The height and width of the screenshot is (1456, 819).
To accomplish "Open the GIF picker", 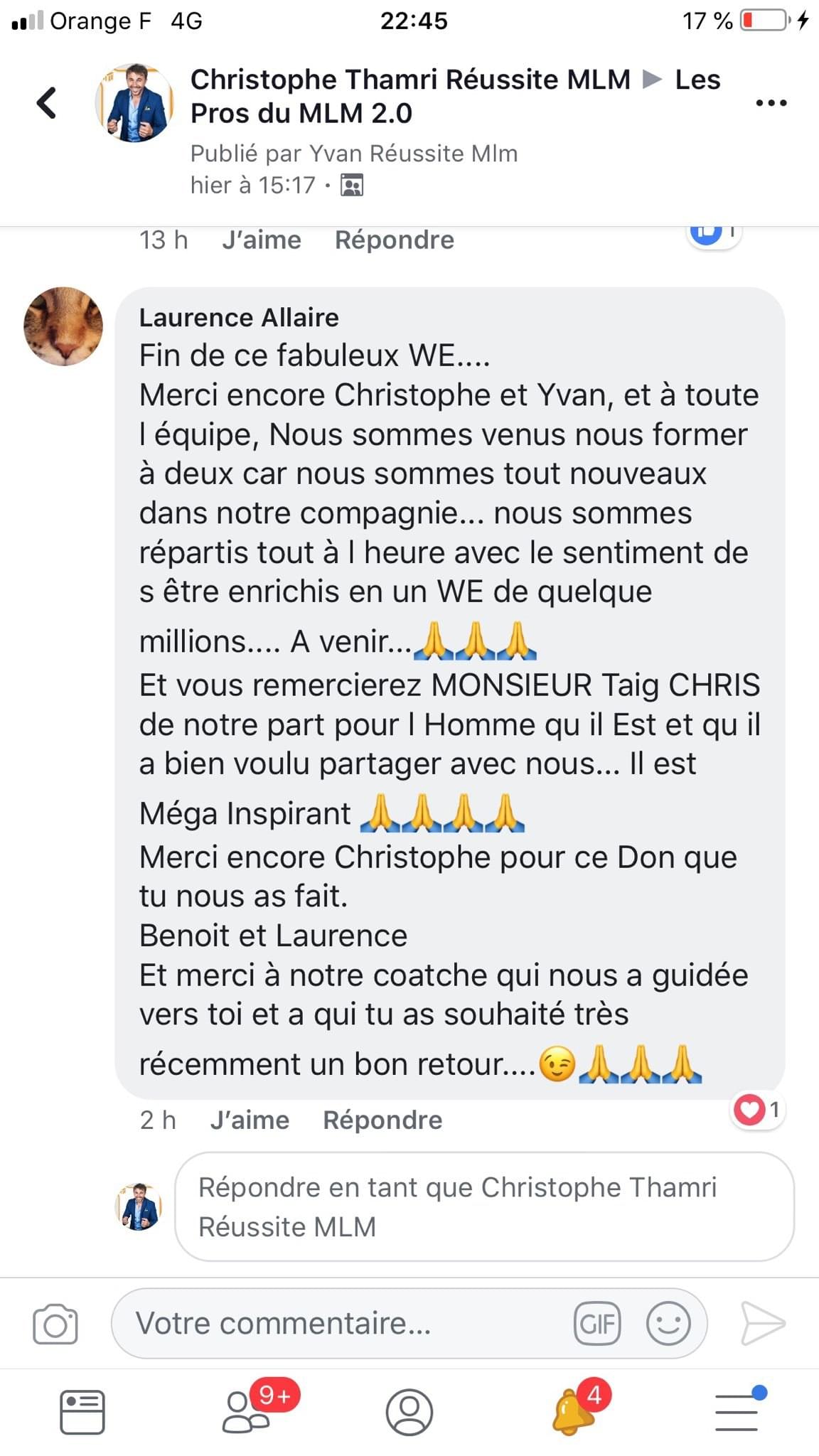I will point(597,1324).
